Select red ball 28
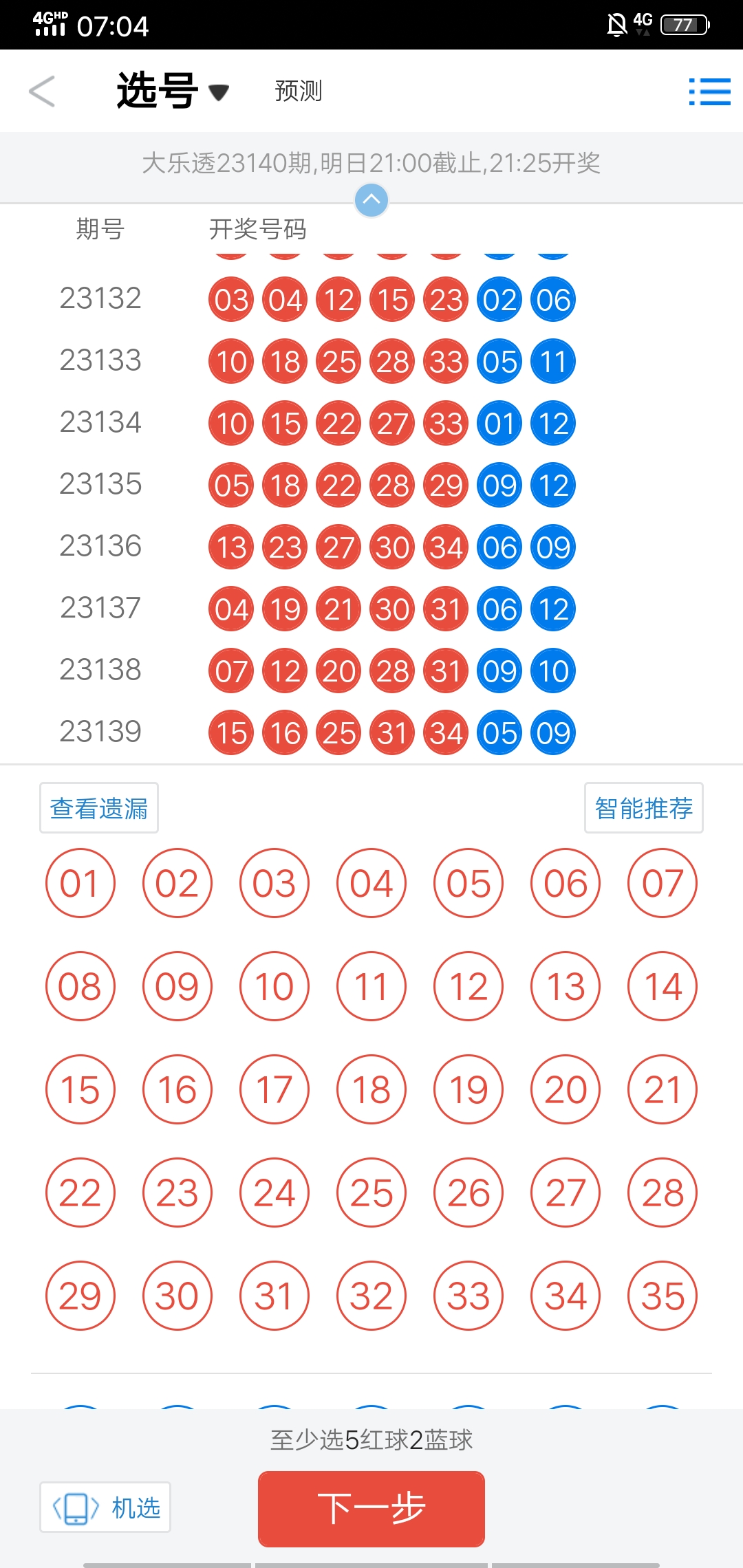 coord(663,1193)
